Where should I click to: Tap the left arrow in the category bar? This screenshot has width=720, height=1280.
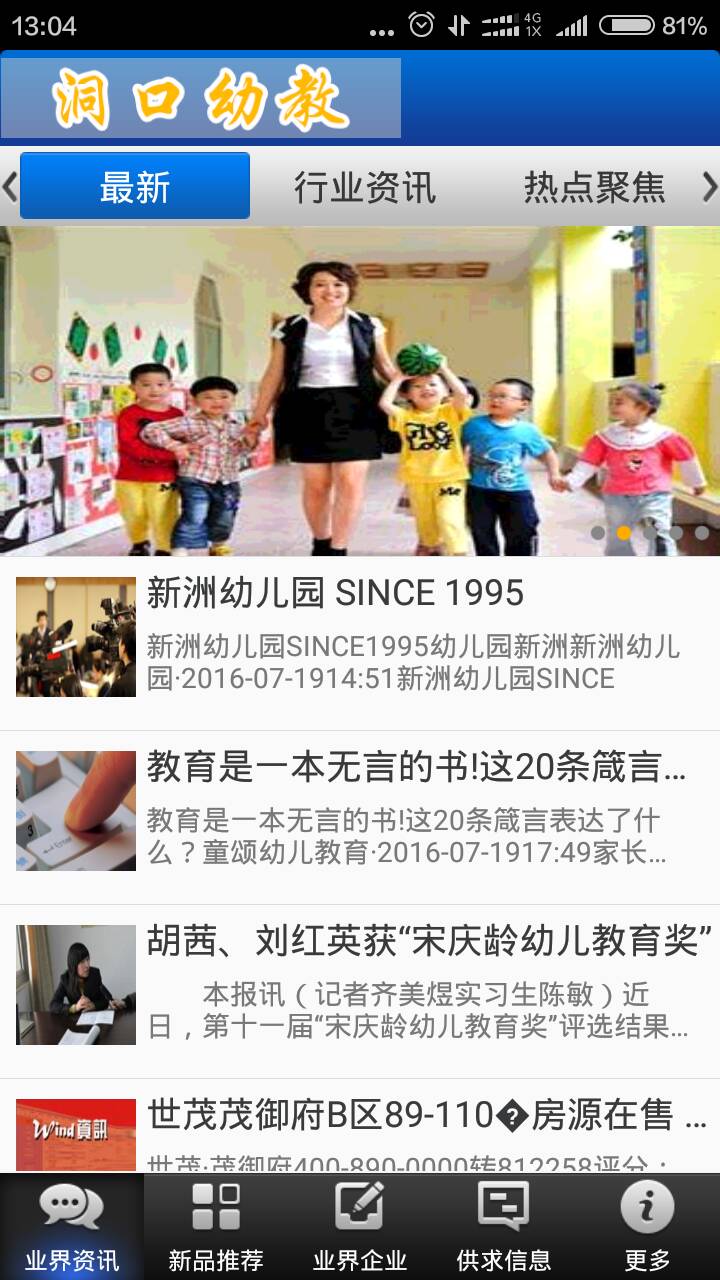click(10, 187)
